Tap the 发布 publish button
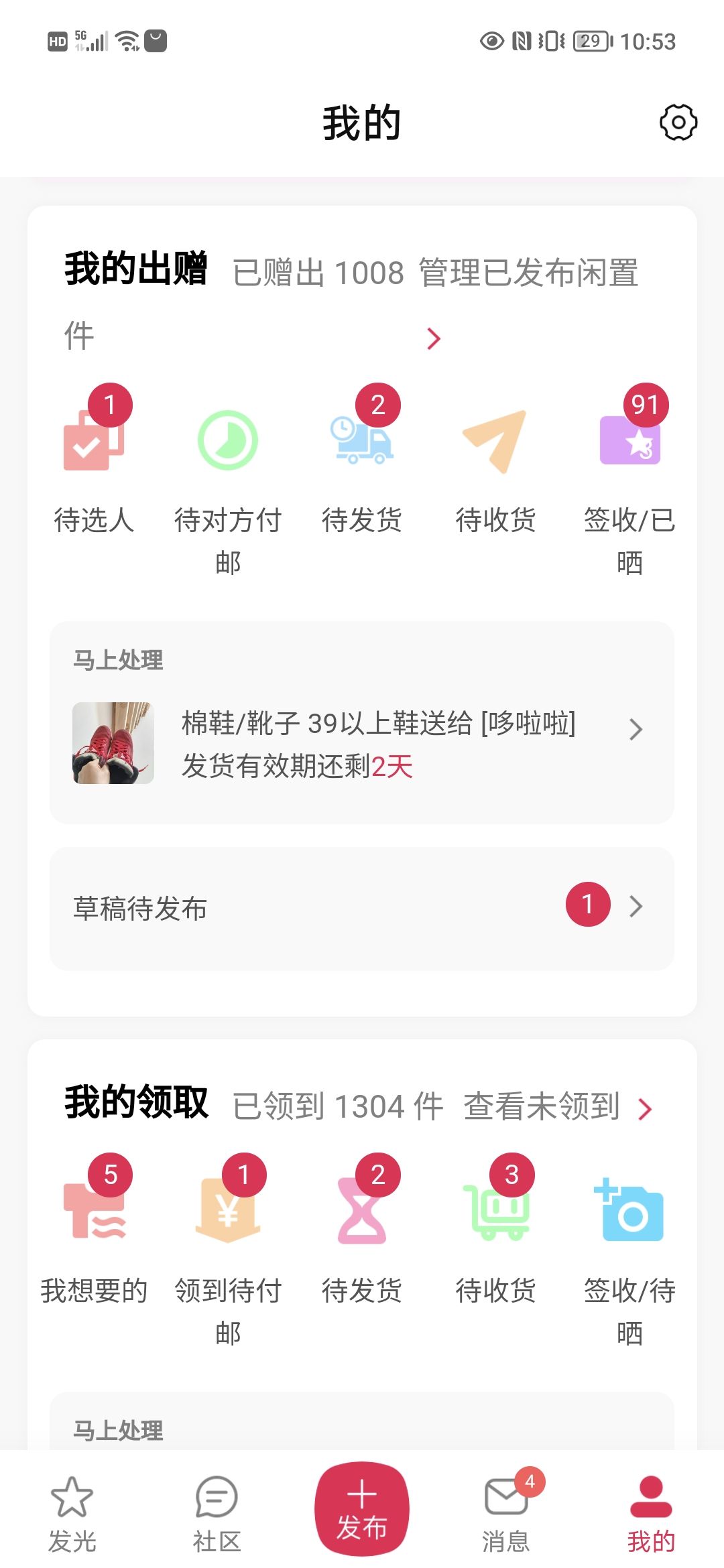Screen dimensions: 724x1568 [362, 1508]
